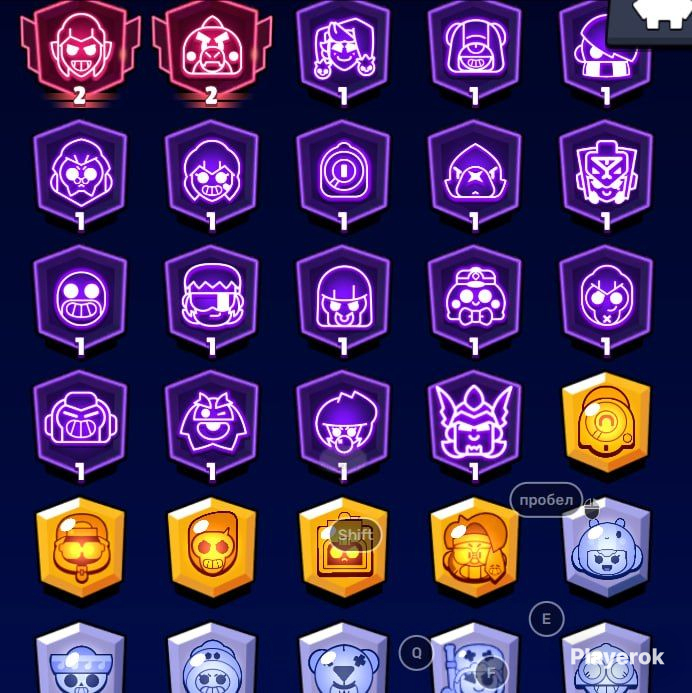Viewport: 692px width, 693px height.
Task: Tap the Q key overlay
Action: click(416, 653)
